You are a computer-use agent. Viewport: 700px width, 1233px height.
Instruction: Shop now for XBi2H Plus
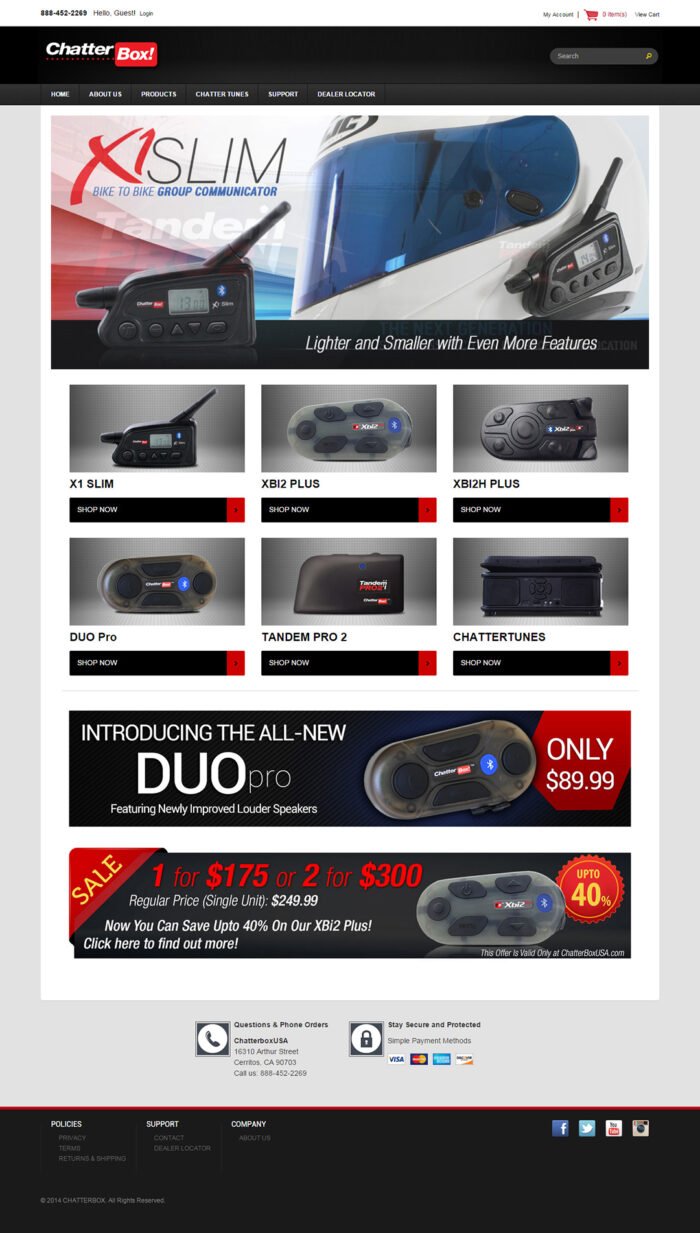[541, 510]
